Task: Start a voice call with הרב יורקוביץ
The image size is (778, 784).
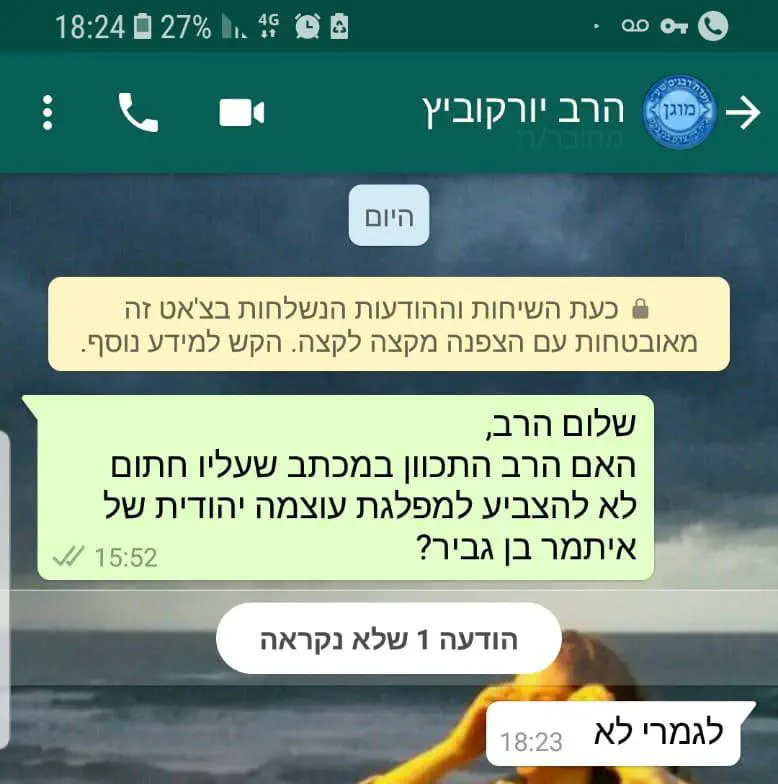Action: (138, 112)
